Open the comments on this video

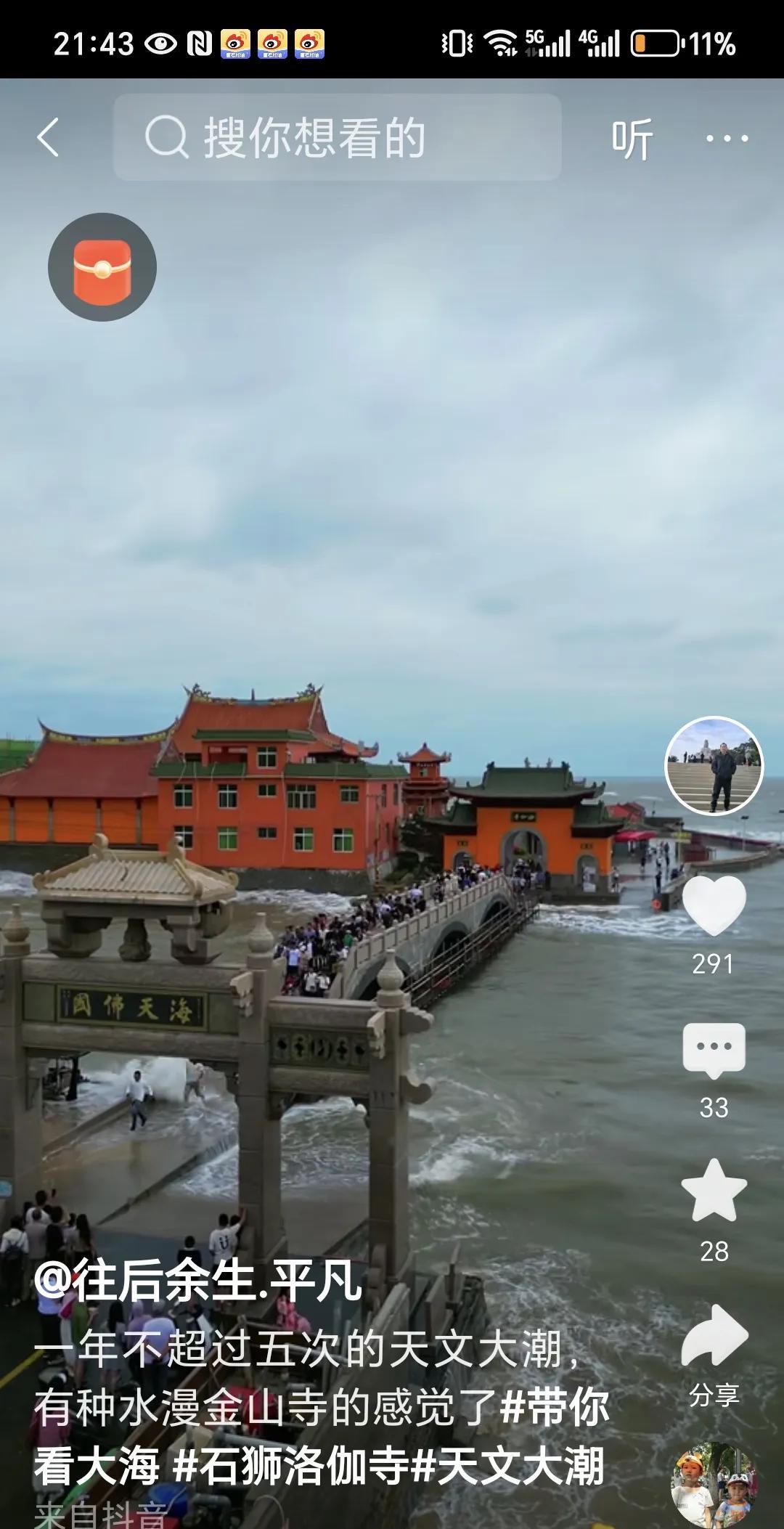click(714, 1050)
